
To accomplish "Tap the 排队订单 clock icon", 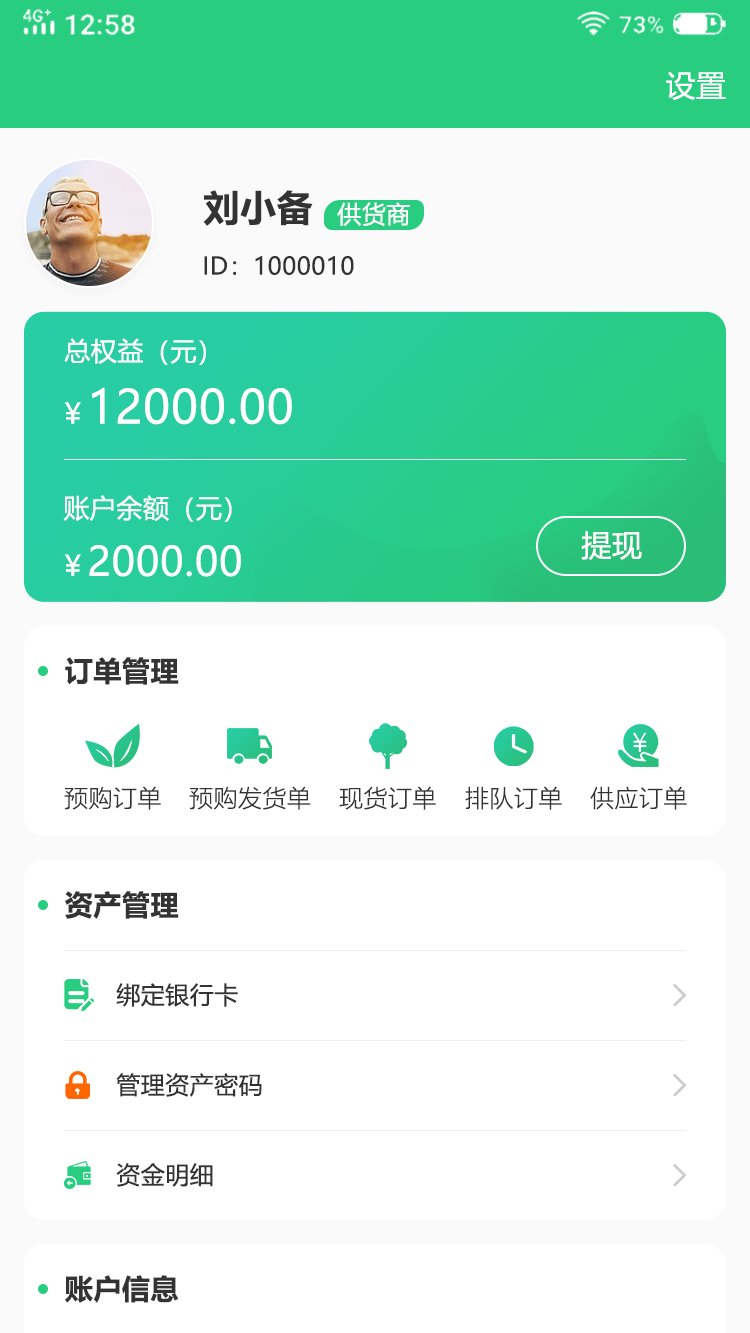I will [x=514, y=744].
